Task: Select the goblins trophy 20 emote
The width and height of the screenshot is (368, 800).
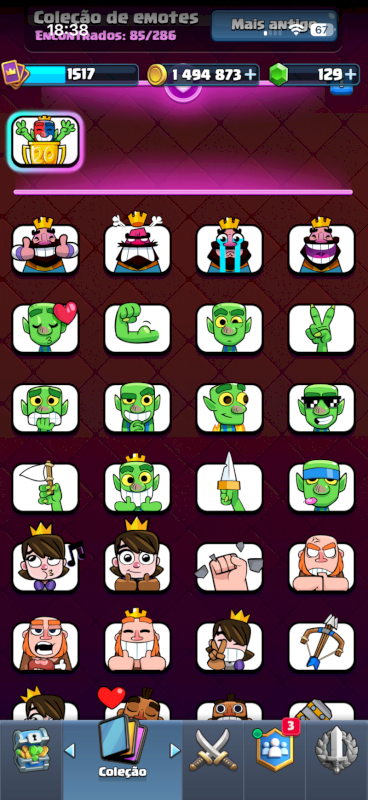Action: tap(45, 141)
